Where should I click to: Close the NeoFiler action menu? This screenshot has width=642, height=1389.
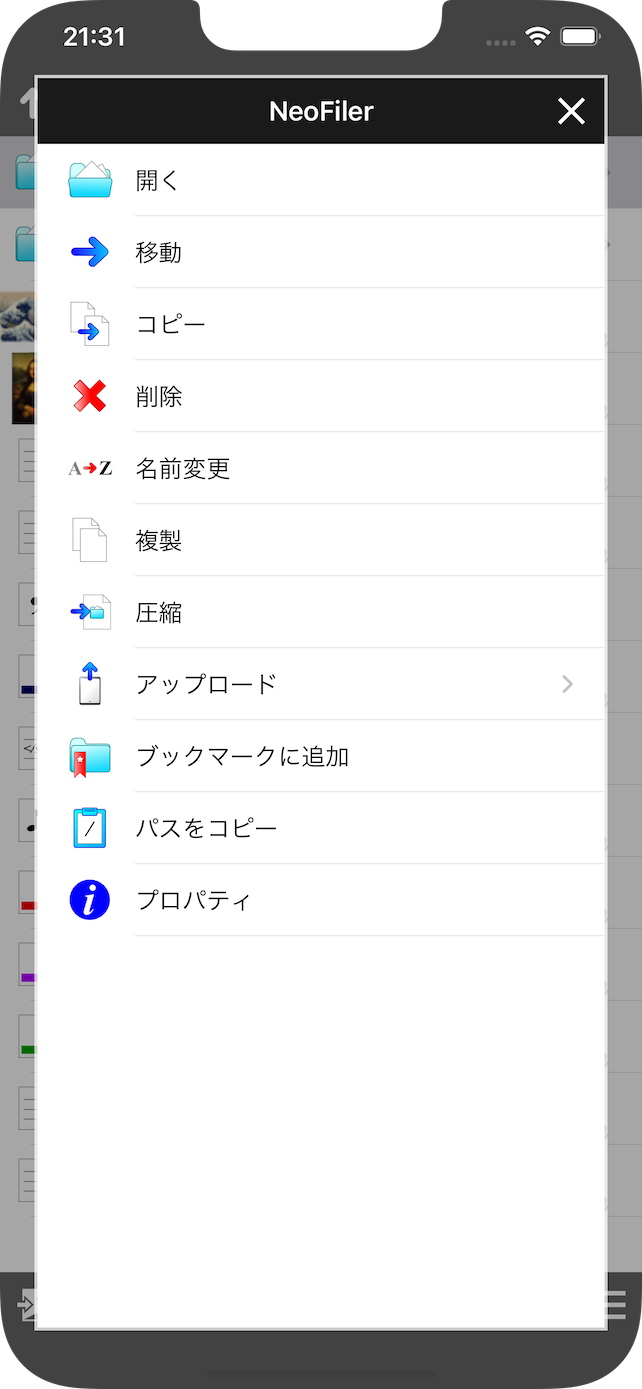[571, 111]
